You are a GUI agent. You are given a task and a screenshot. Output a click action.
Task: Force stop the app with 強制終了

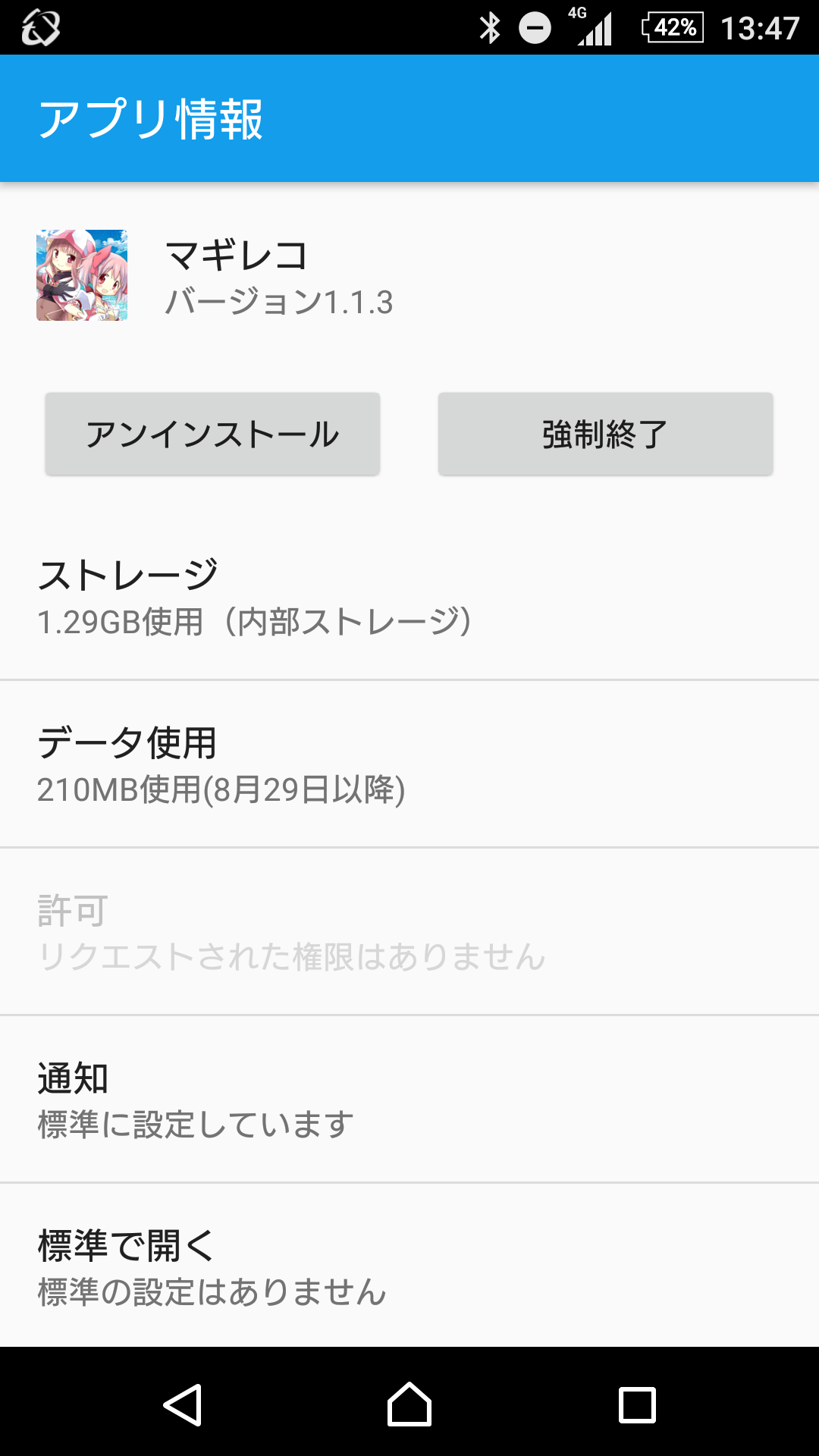point(605,434)
